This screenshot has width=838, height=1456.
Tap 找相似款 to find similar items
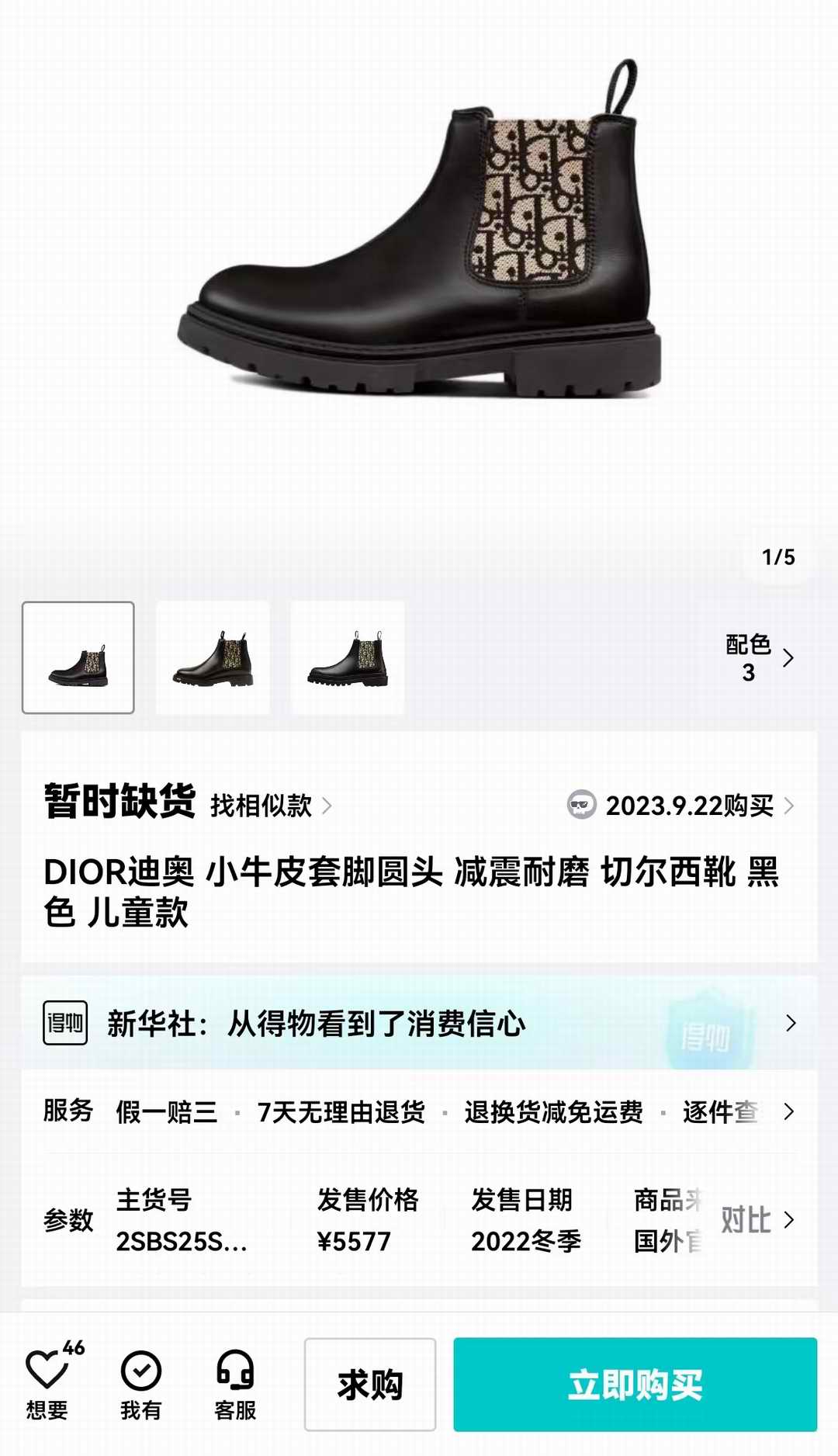[270, 806]
